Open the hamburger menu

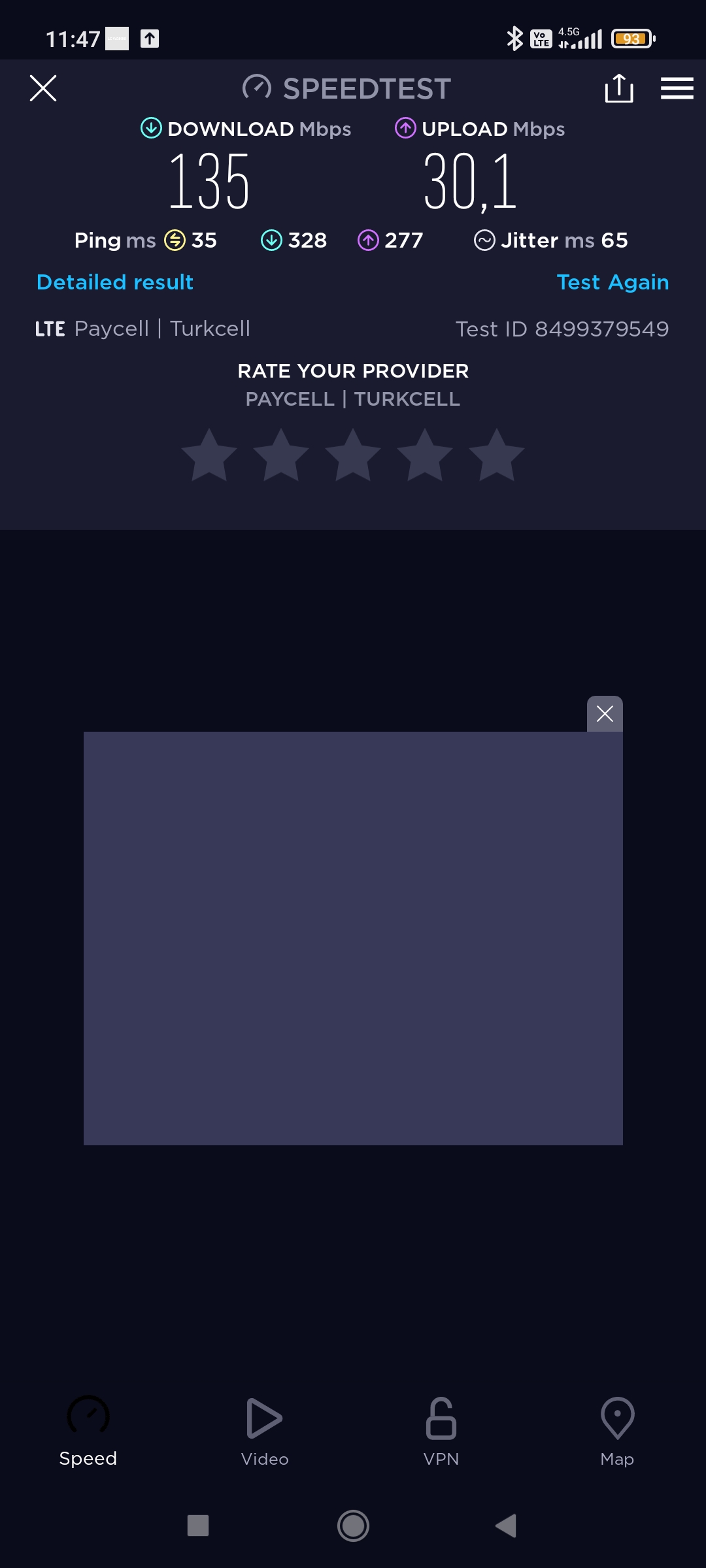coord(677,88)
